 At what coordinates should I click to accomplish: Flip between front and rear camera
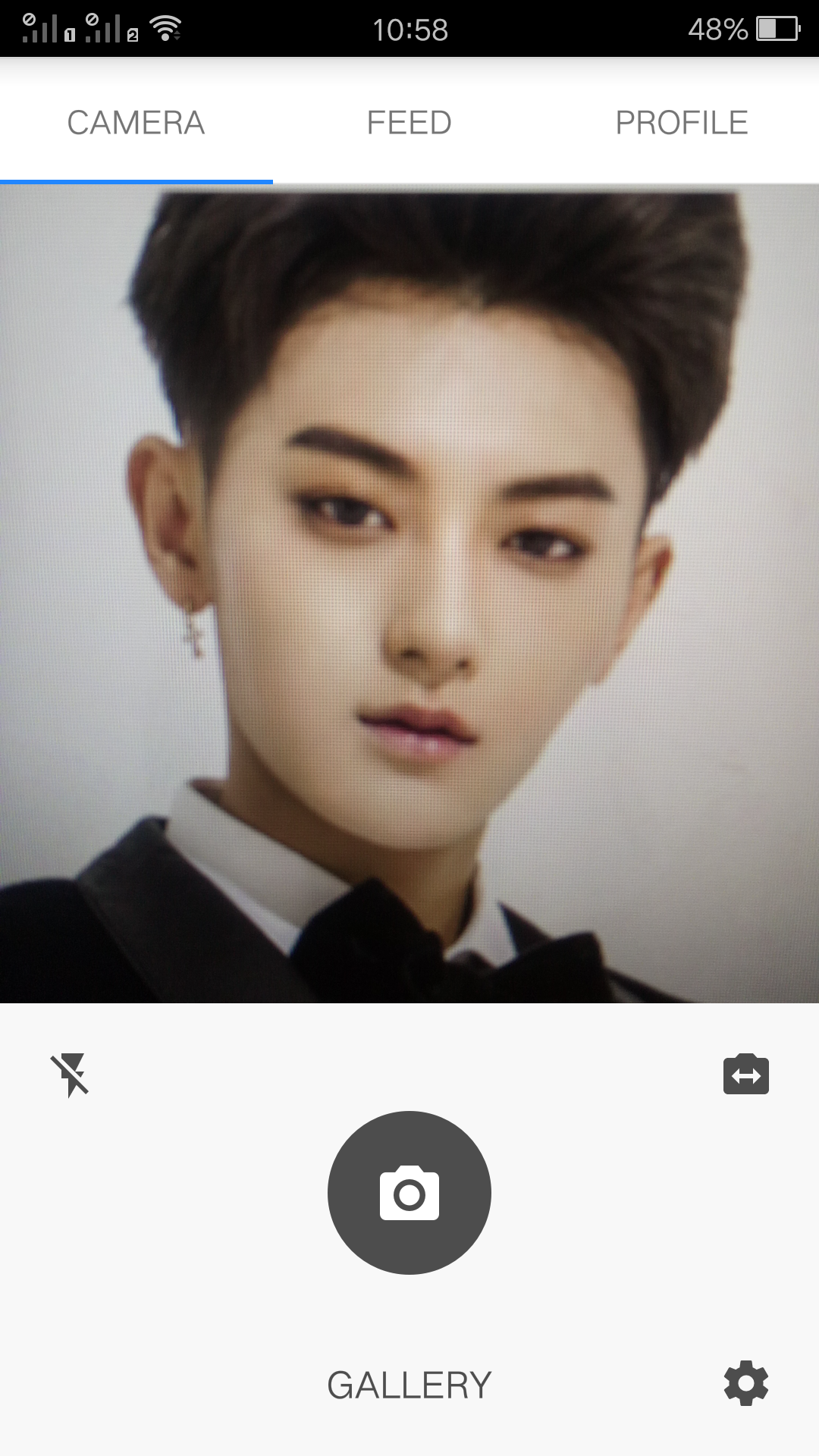point(746,1075)
